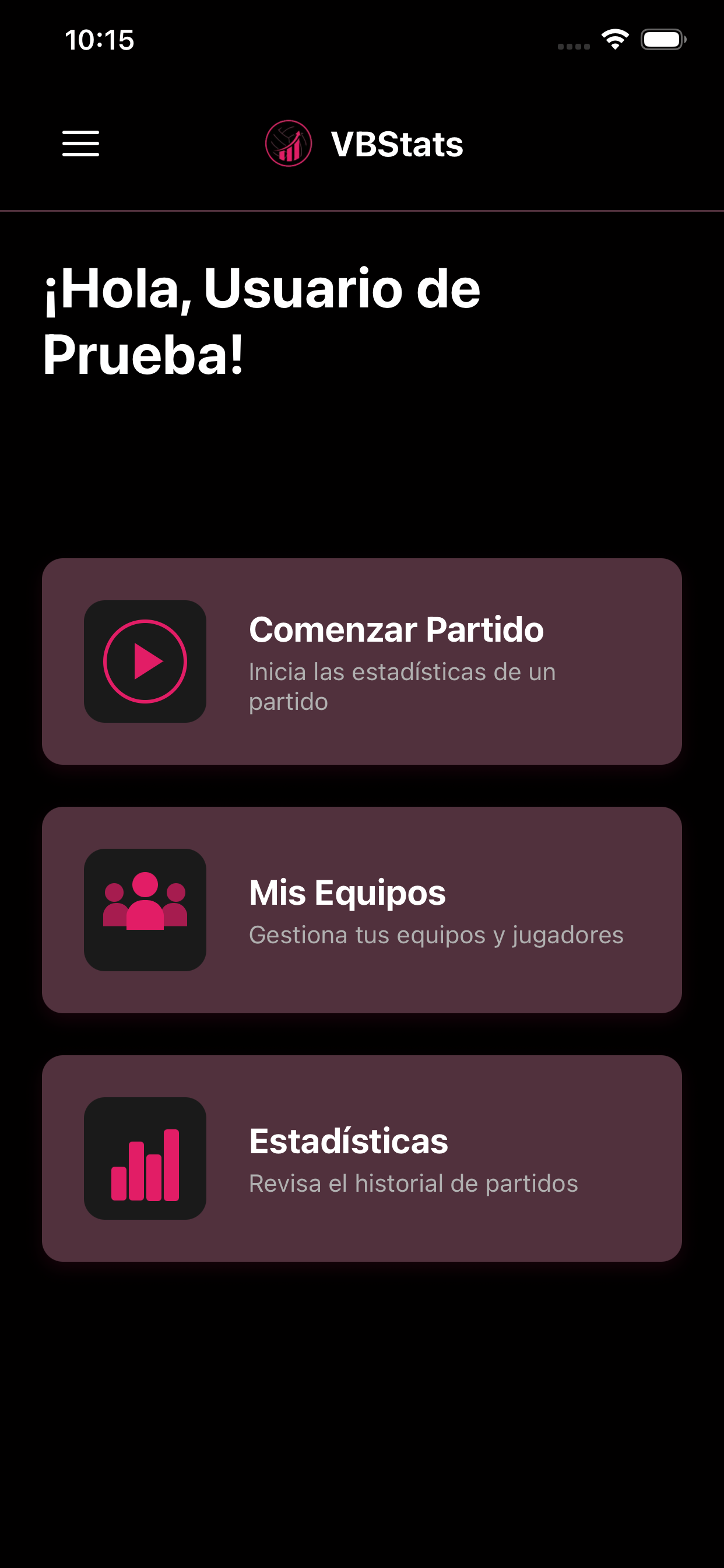The image size is (724, 1568).
Task: Open Estadísticas match history
Action: [362, 1158]
